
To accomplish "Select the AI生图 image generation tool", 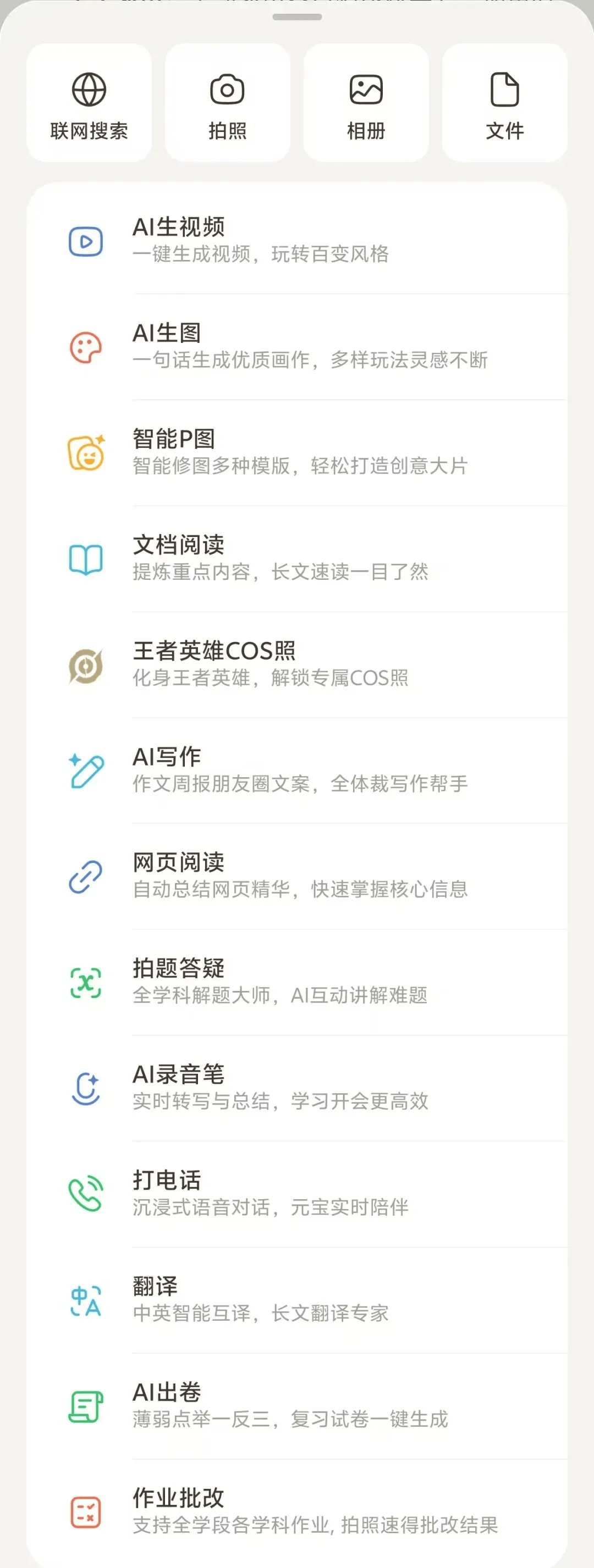I will pyautogui.click(x=296, y=347).
